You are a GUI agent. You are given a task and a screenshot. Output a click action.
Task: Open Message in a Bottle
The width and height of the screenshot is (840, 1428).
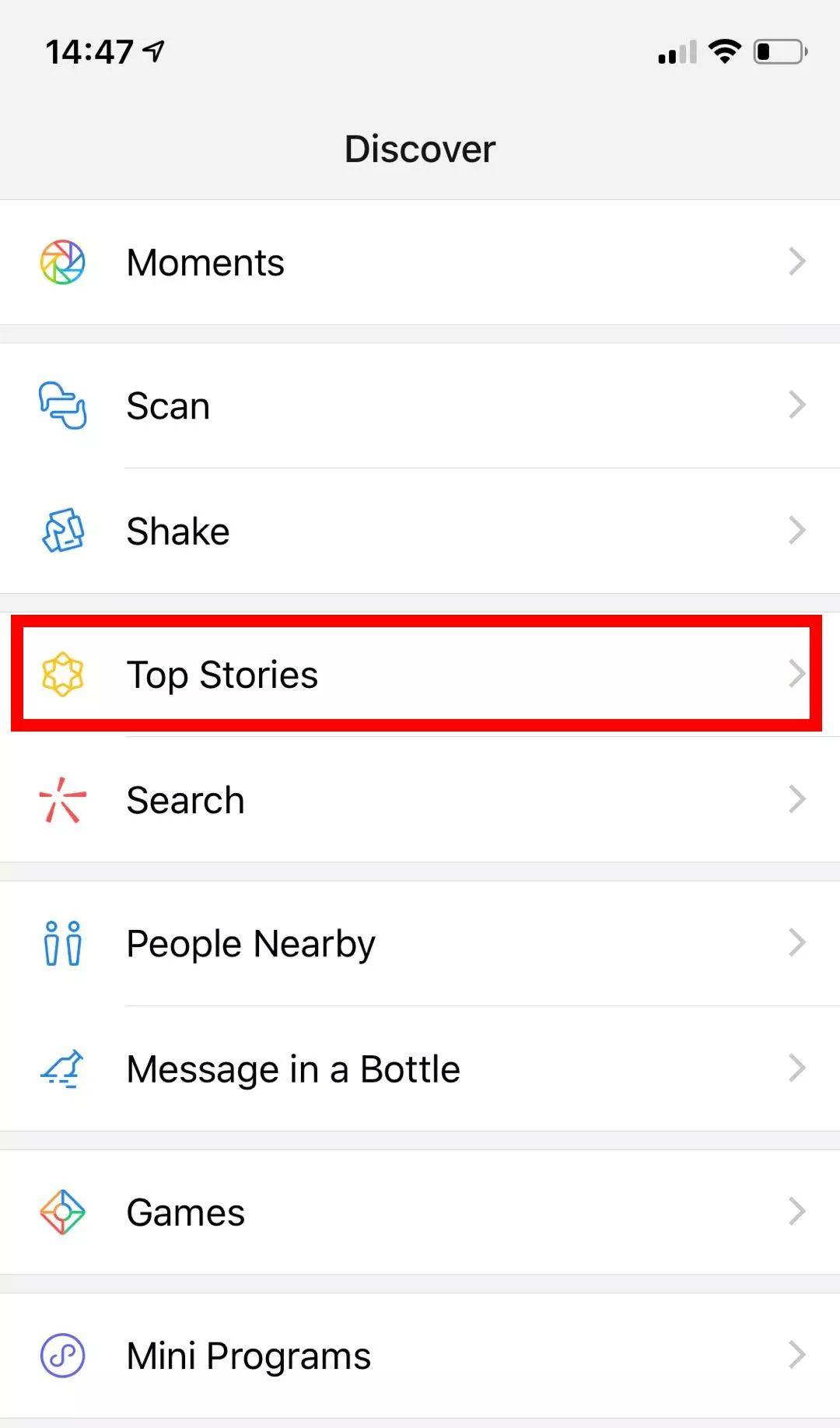[x=420, y=1068]
